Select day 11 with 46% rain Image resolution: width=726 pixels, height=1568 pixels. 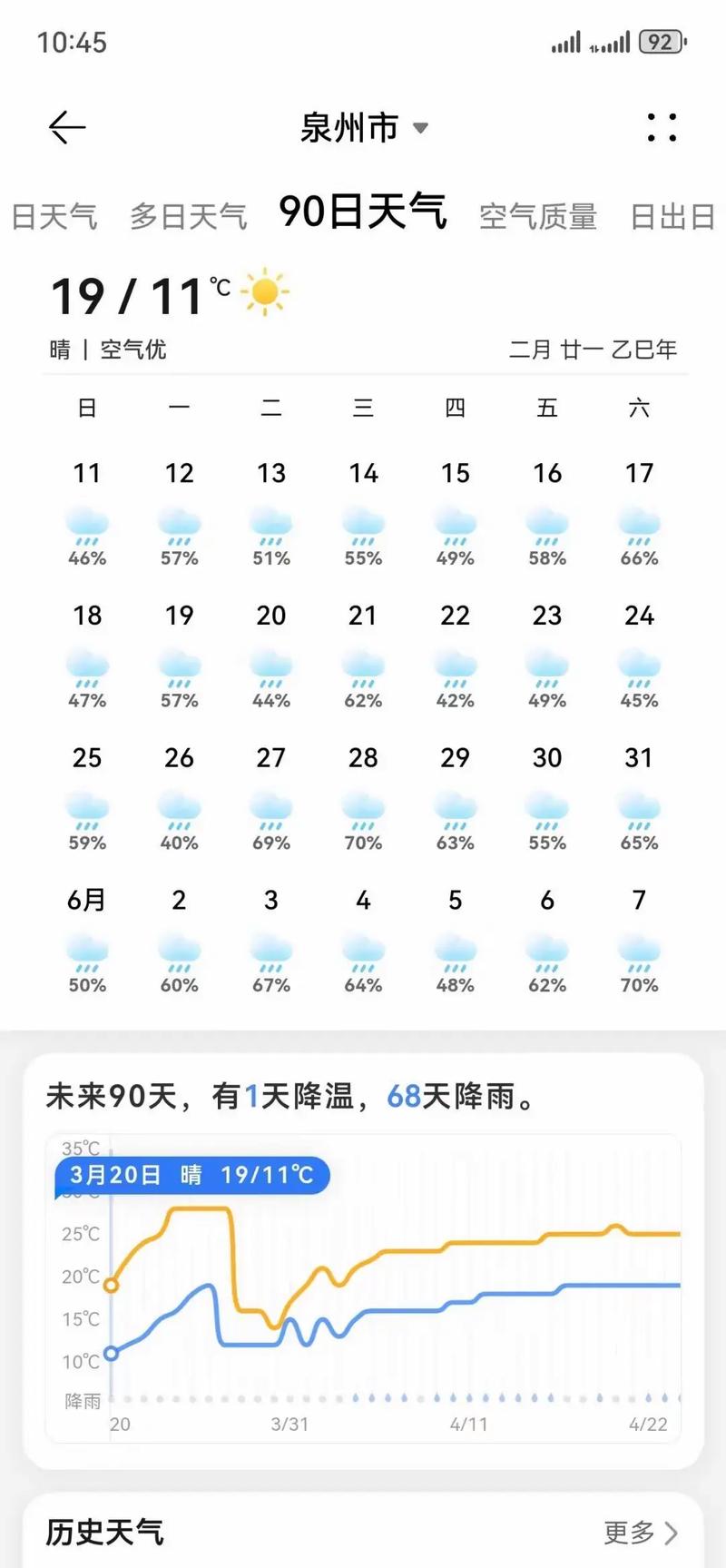87,513
